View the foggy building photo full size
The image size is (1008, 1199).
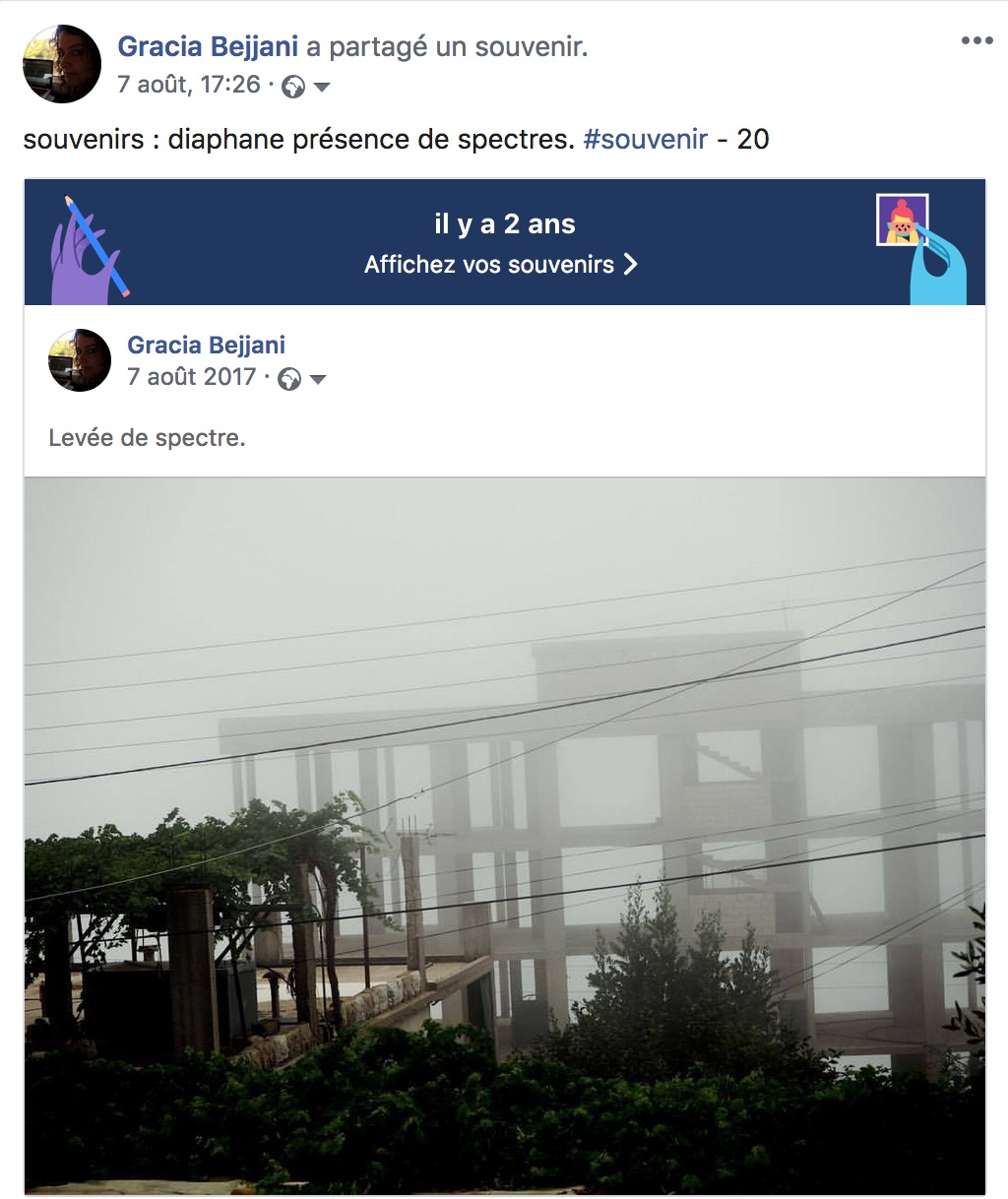[504, 835]
